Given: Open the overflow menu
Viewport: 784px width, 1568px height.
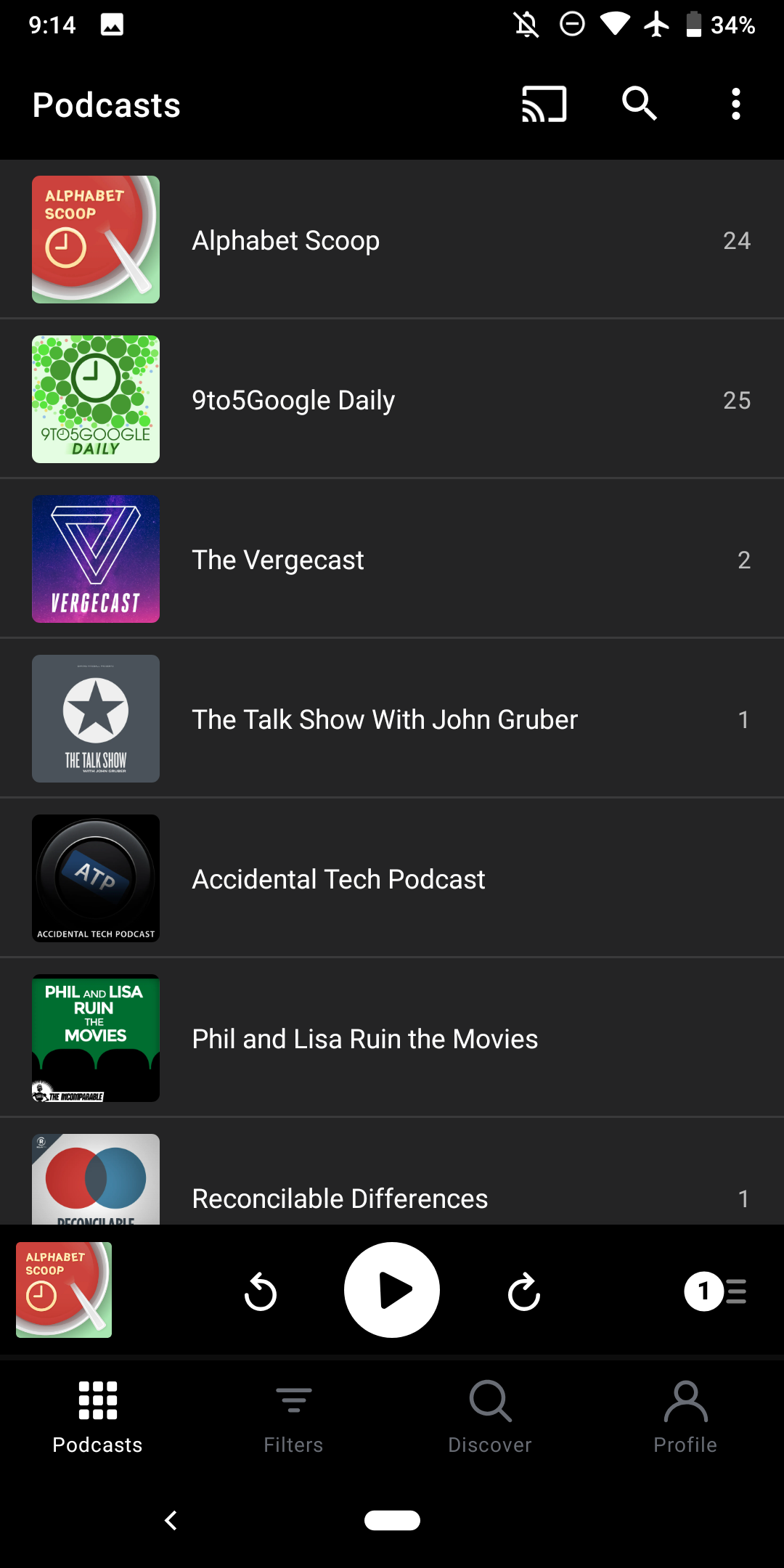Looking at the screenshot, I should [735, 104].
